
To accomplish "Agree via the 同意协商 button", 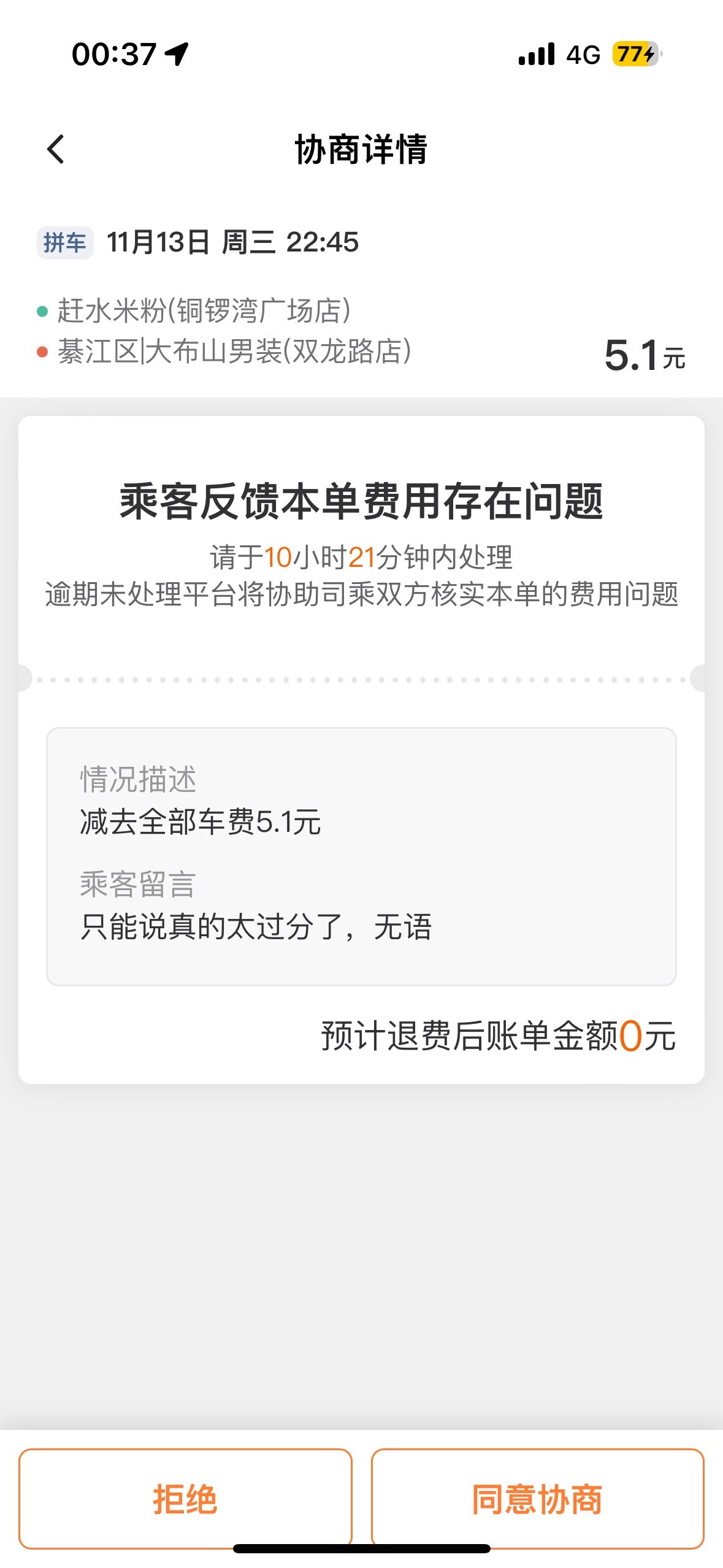I will pos(537,1498).
